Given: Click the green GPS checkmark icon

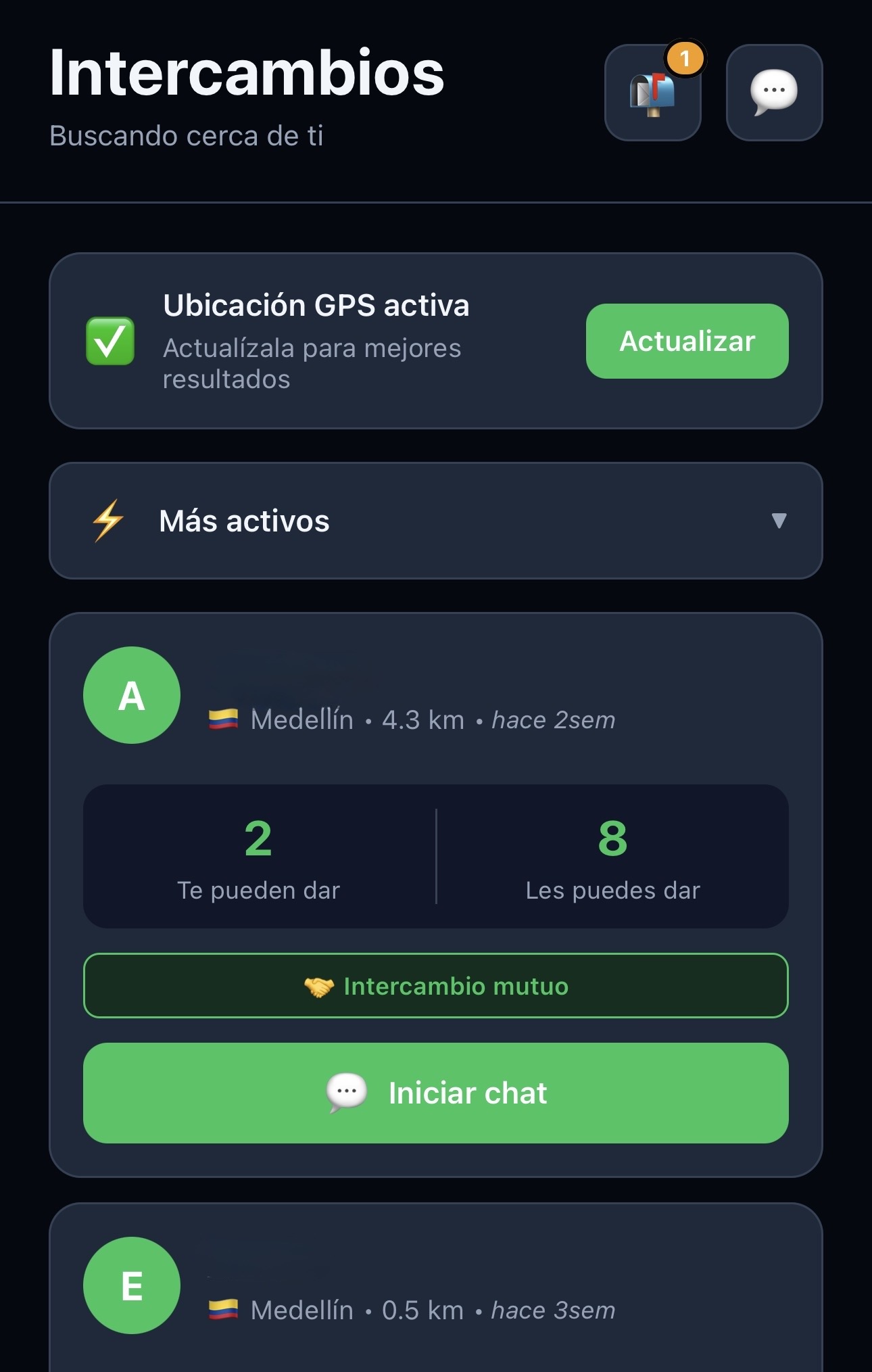Looking at the screenshot, I should point(110,341).
